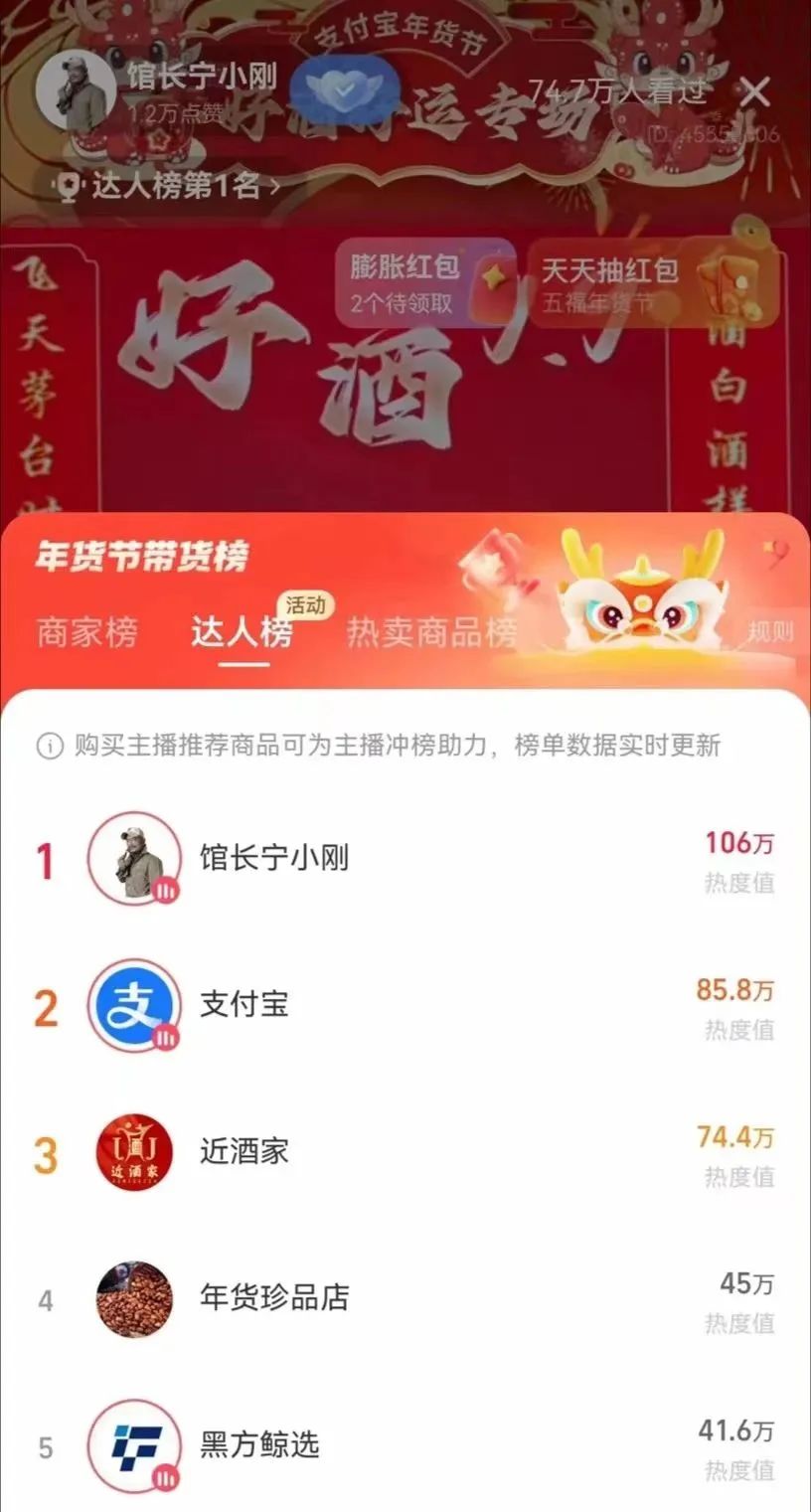Switch to the 商家榜 tab
811x1512 pixels.
click(x=86, y=633)
